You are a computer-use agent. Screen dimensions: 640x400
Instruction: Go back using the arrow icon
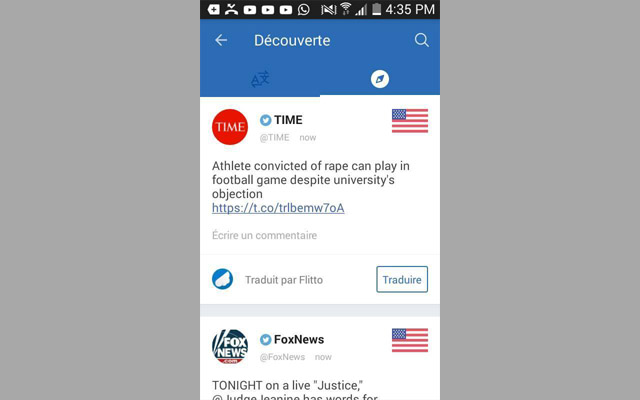pos(221,40)
